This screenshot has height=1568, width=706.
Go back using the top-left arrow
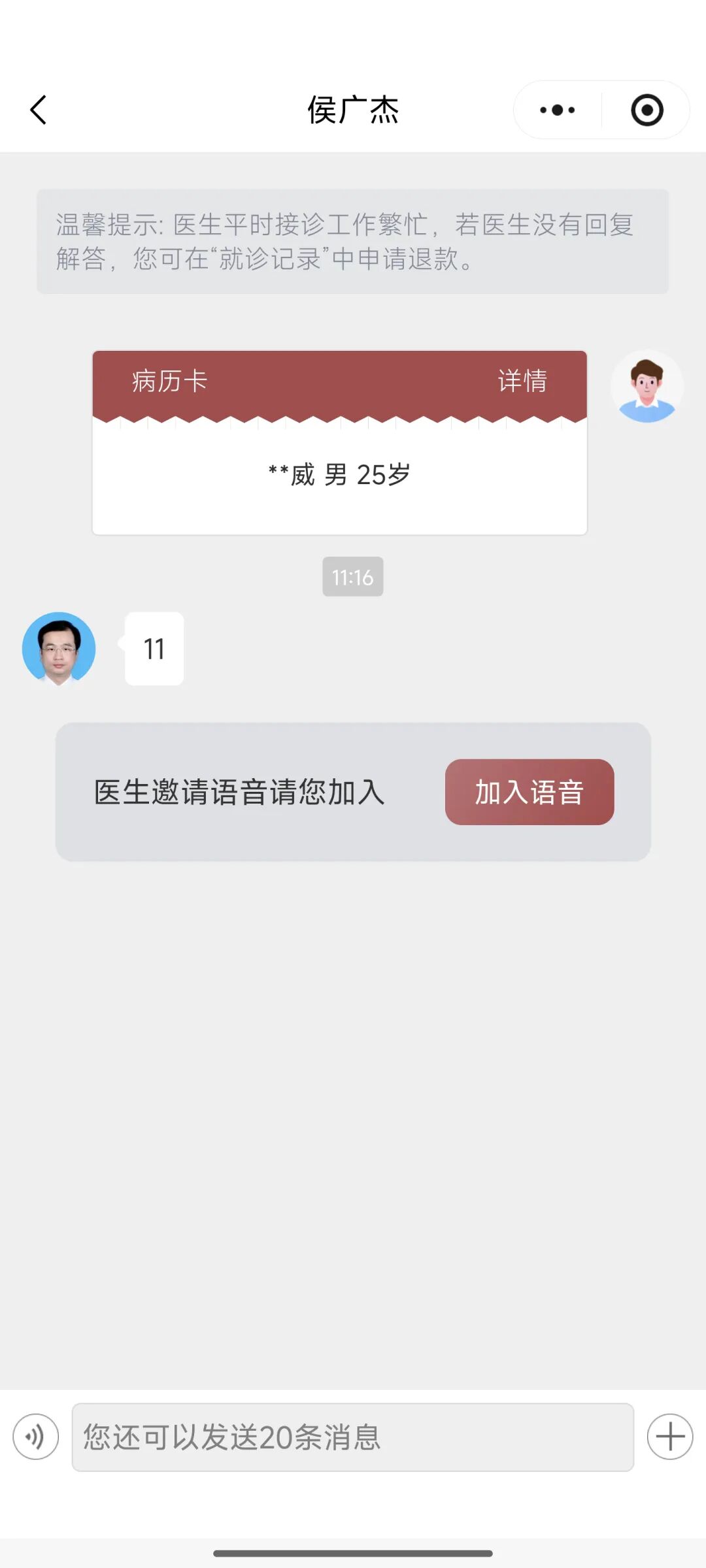point(39,110)
